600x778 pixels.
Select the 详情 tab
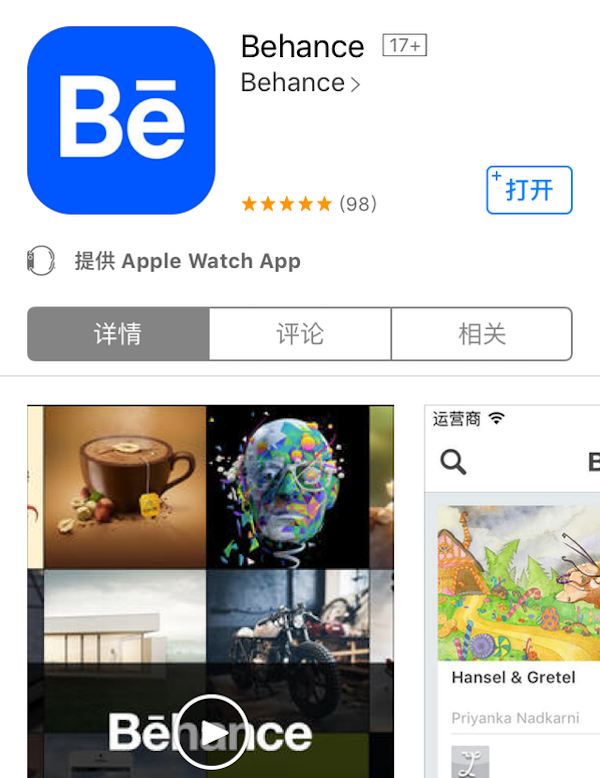click(x=118, y=334)
